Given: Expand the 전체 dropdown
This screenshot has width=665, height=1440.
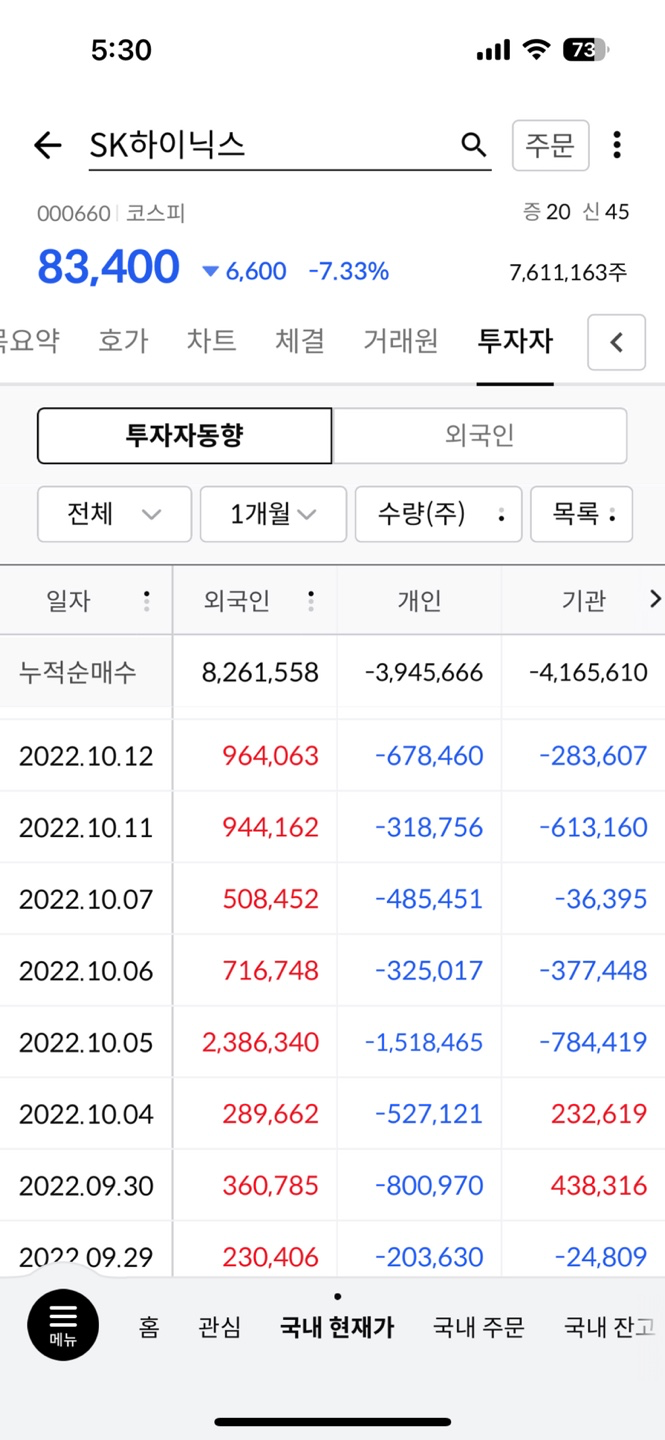Looking at the screenshot, I should point(114,514).
